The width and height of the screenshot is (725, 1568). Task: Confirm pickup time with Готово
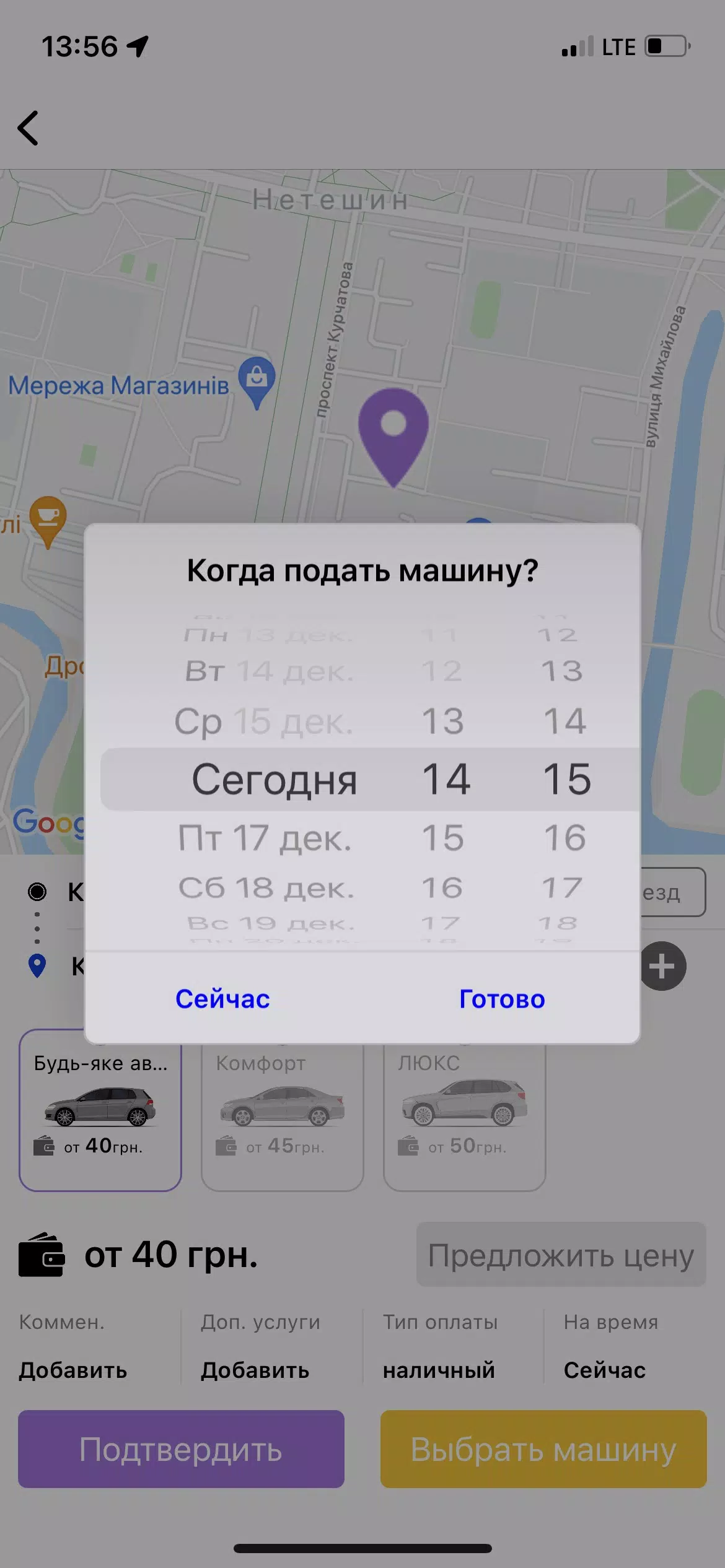[501, 999]
